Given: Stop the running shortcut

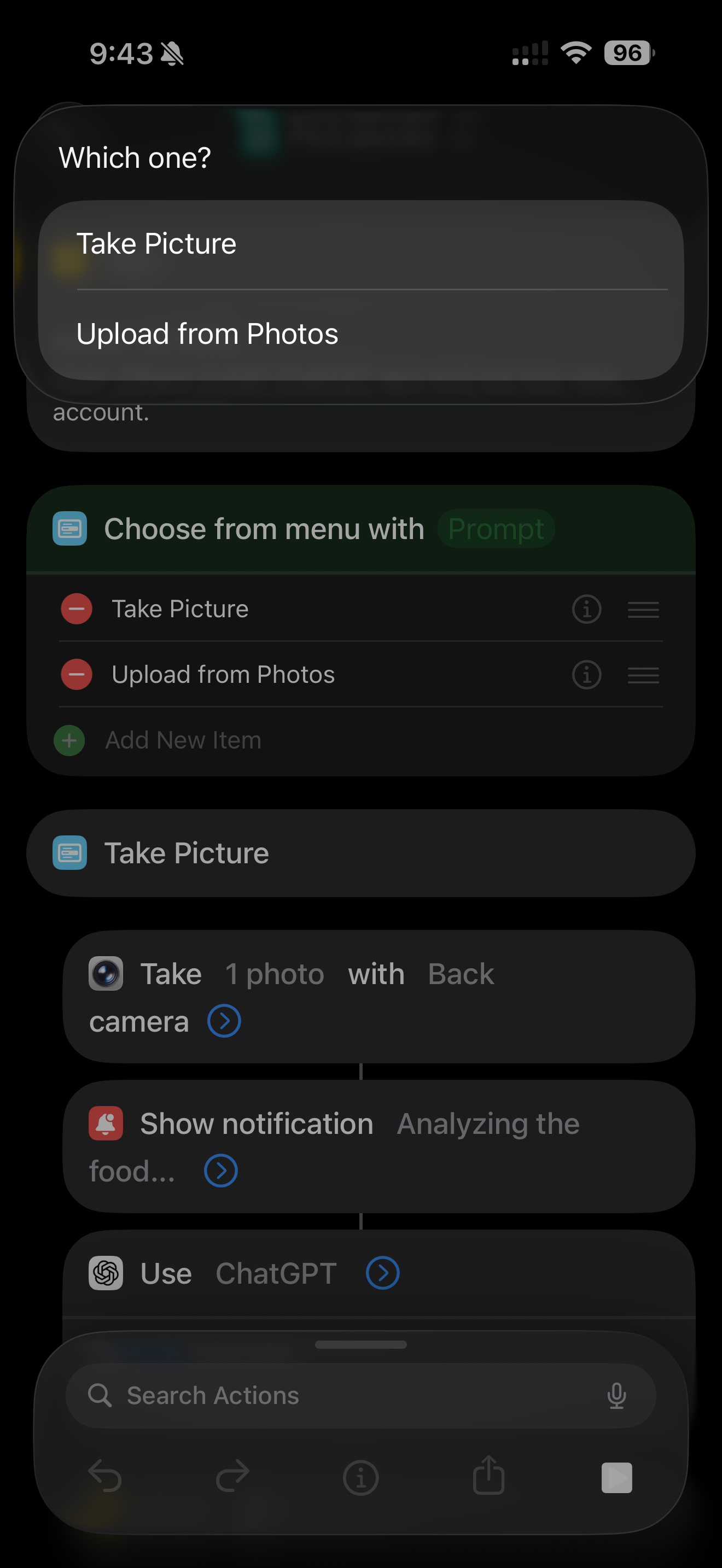Looking at the screenshot, I should (616, 1478).
